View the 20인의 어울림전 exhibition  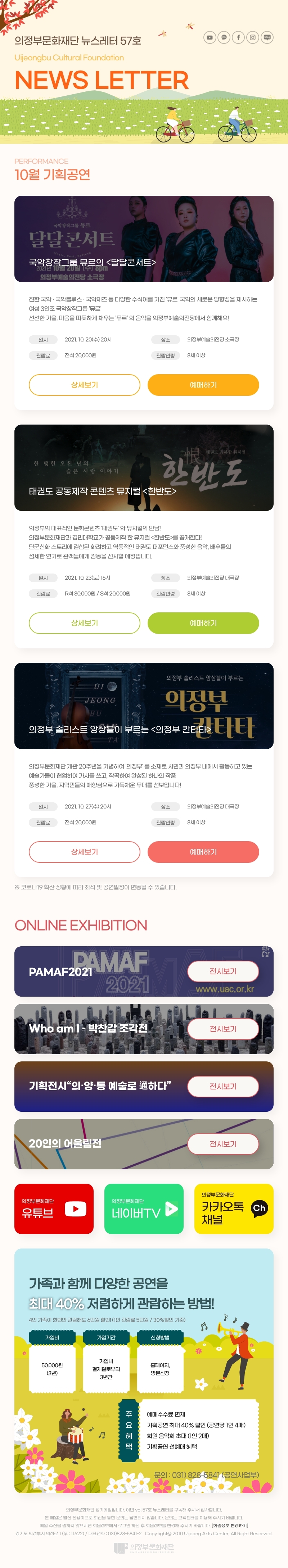click(223, 1144)
